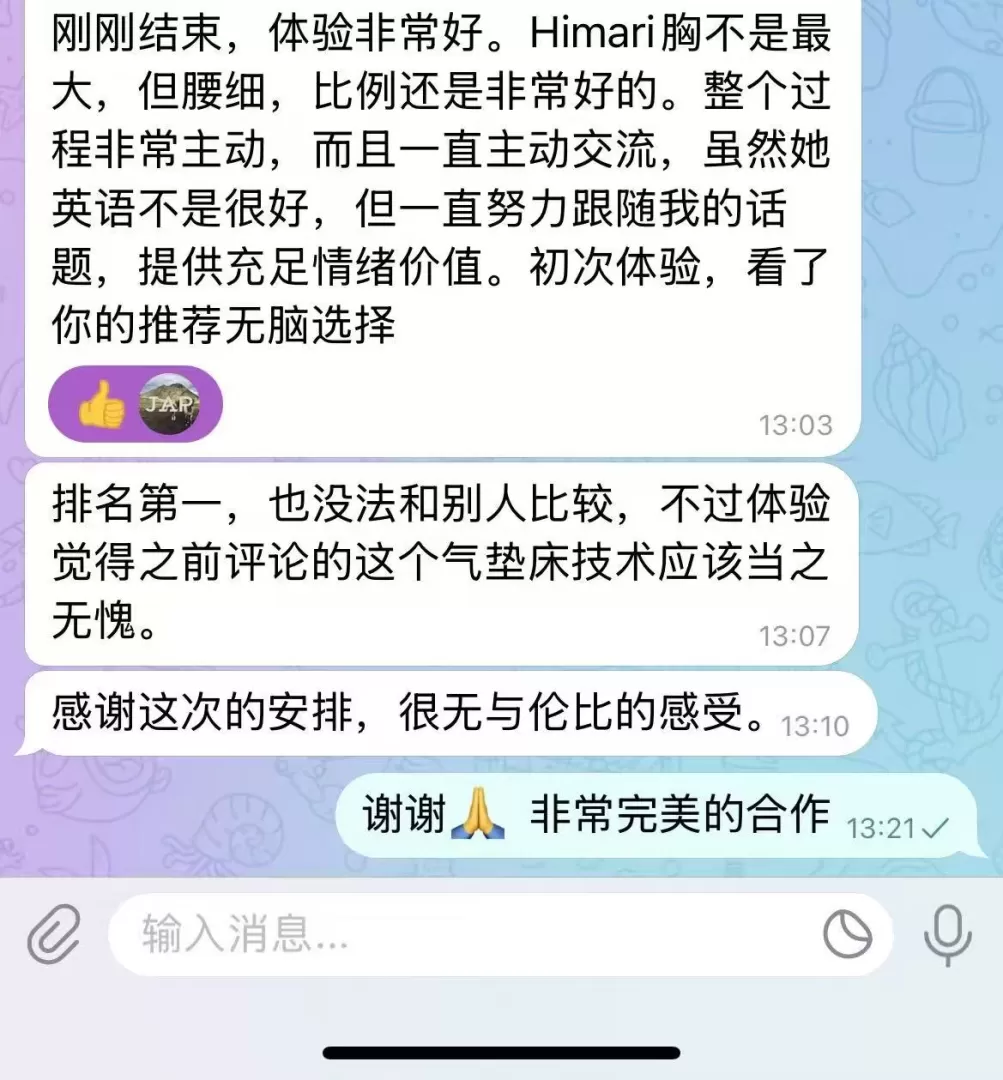The width and height of the screenshot is (1003, 1080).
Task: Open the sticker panel icon
Action: click(x=848, y=935)
